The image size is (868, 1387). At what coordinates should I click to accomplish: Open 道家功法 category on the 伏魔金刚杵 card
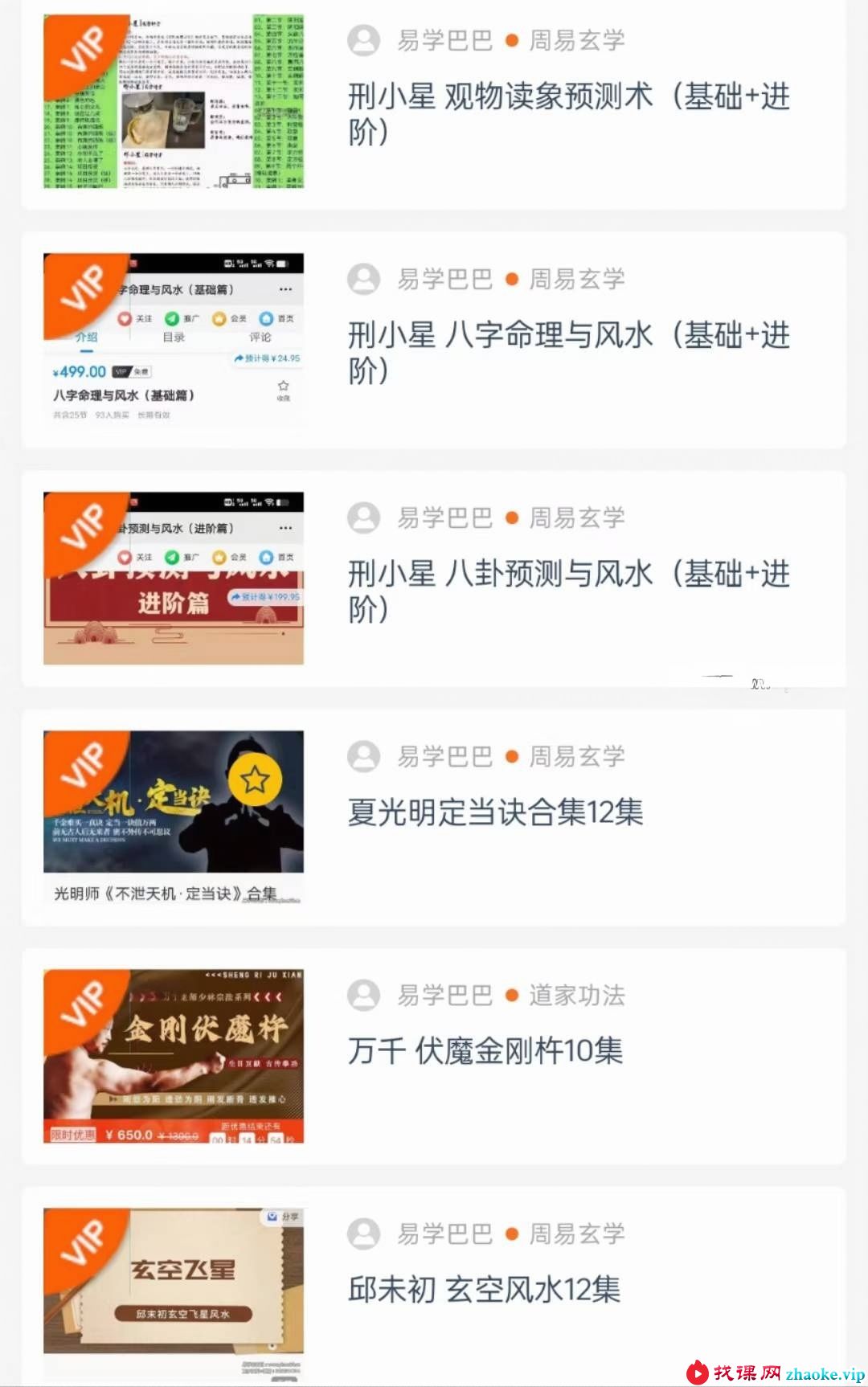pos(577,996)
